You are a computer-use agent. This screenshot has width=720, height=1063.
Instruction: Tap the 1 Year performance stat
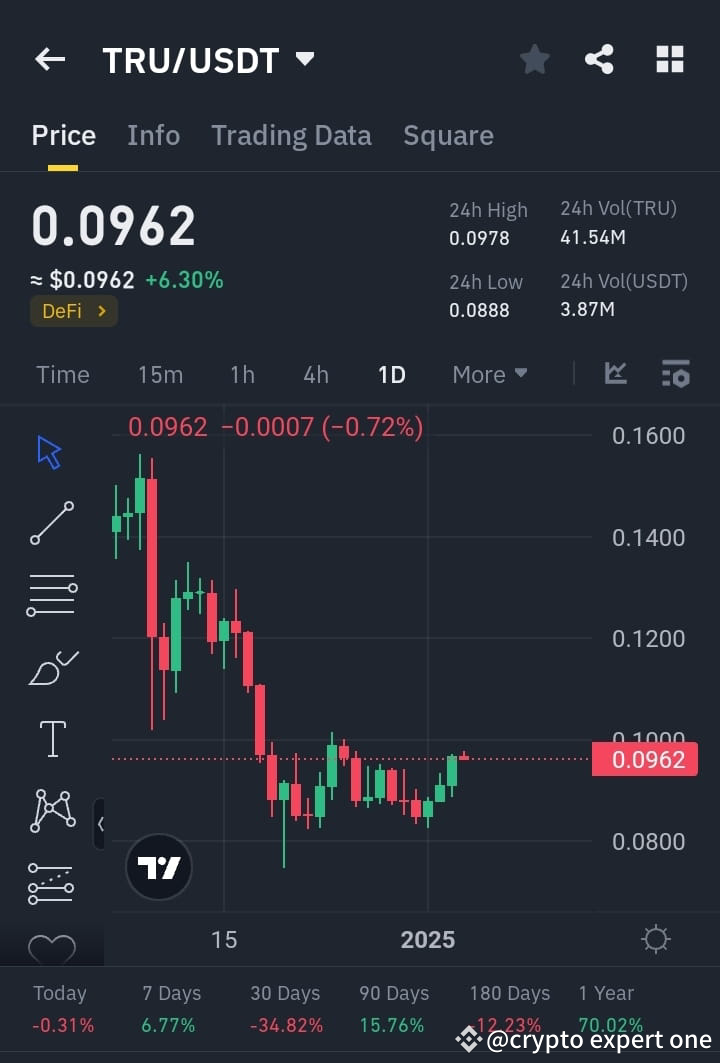(606, 1006)
